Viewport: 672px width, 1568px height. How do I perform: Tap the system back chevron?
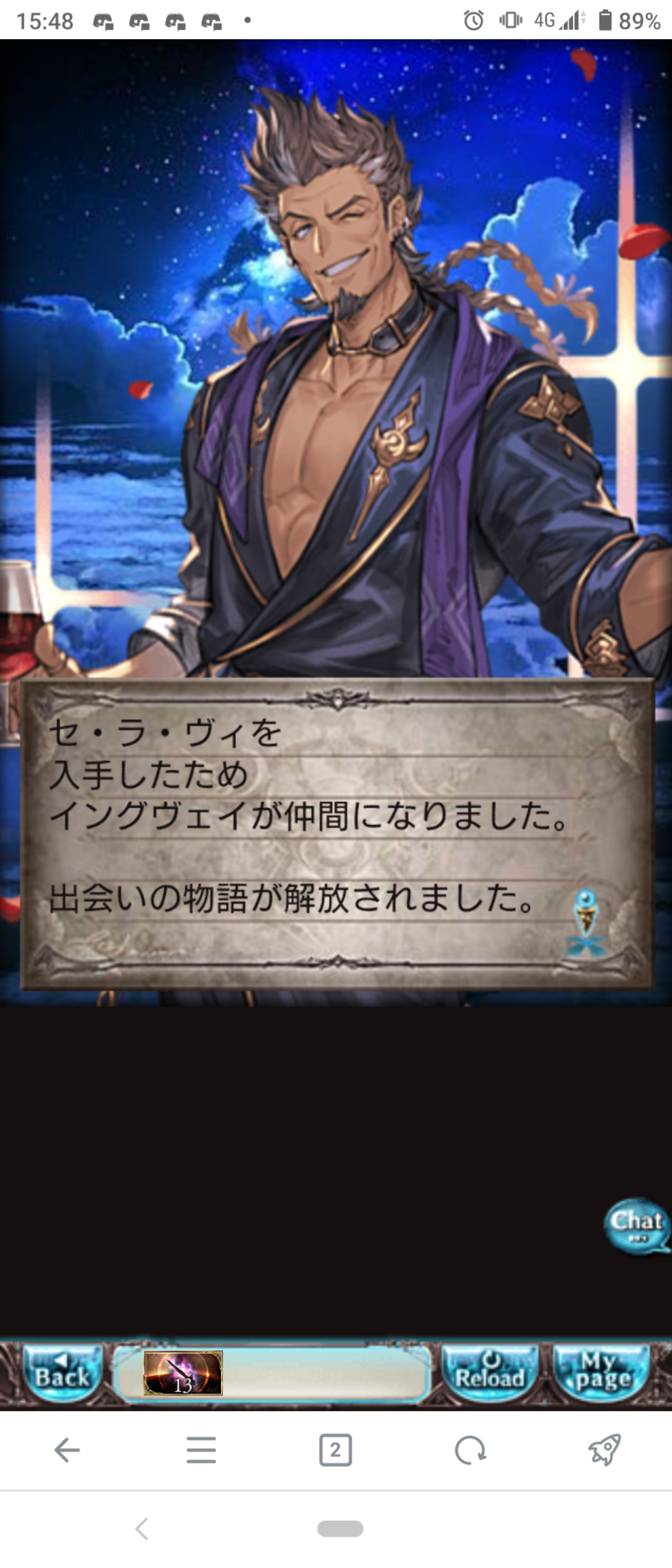pos(142,1529)
